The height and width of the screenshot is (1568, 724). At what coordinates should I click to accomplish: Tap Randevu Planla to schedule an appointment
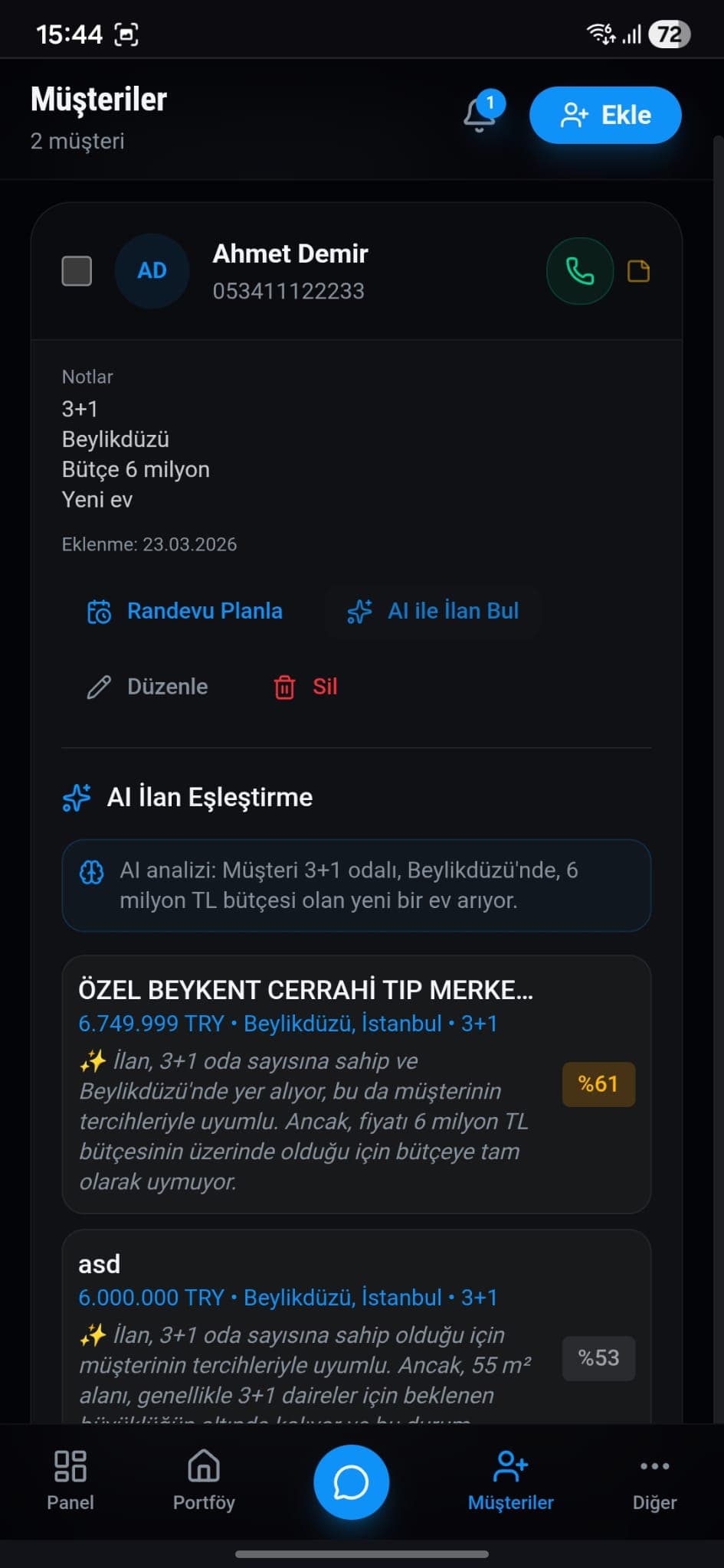click(x=204, y=611)
